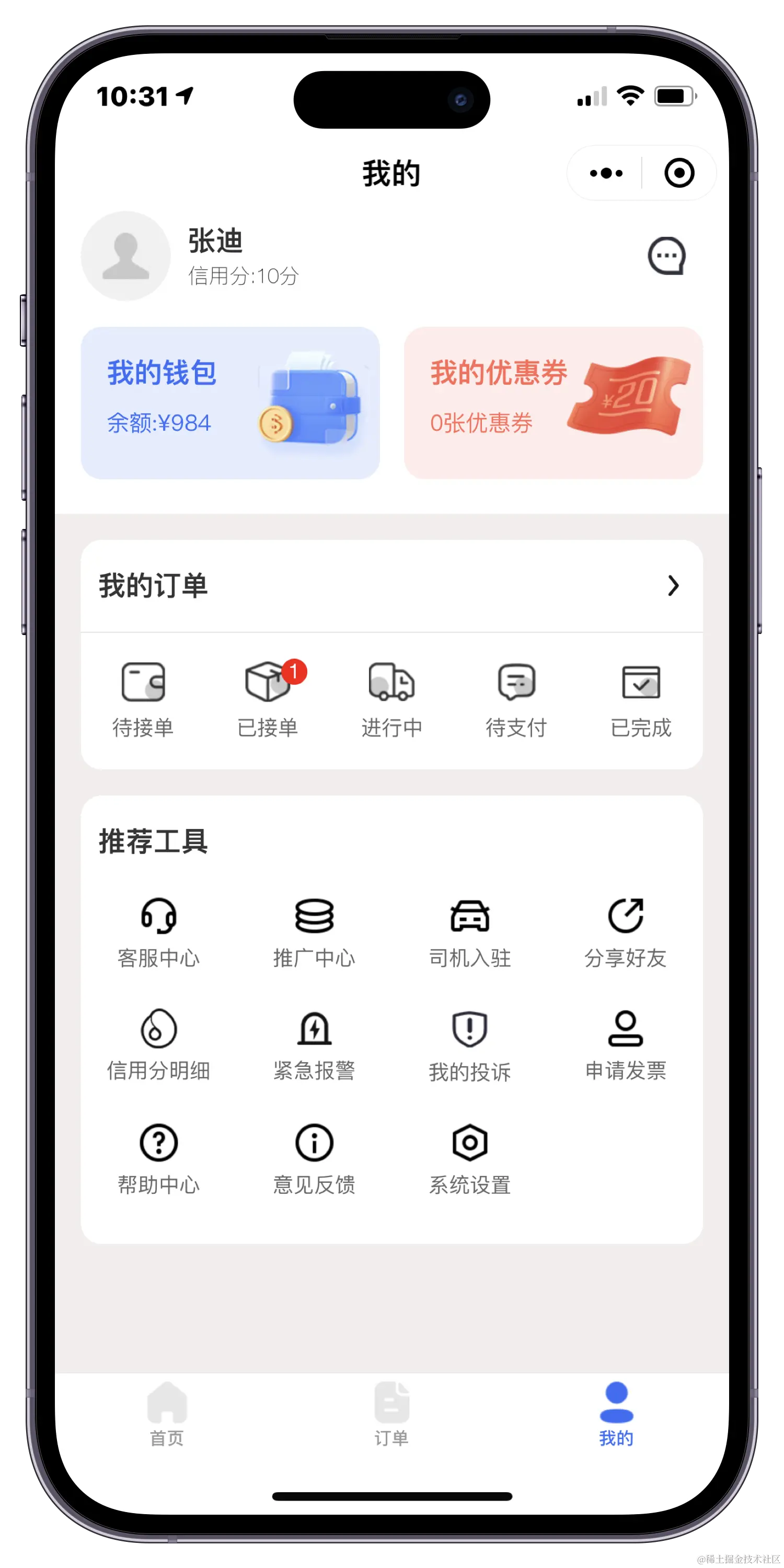Screen dimensions: 784x1568
Task: Select 司机入驻 driver registration
Action: (x=469, y=932)
